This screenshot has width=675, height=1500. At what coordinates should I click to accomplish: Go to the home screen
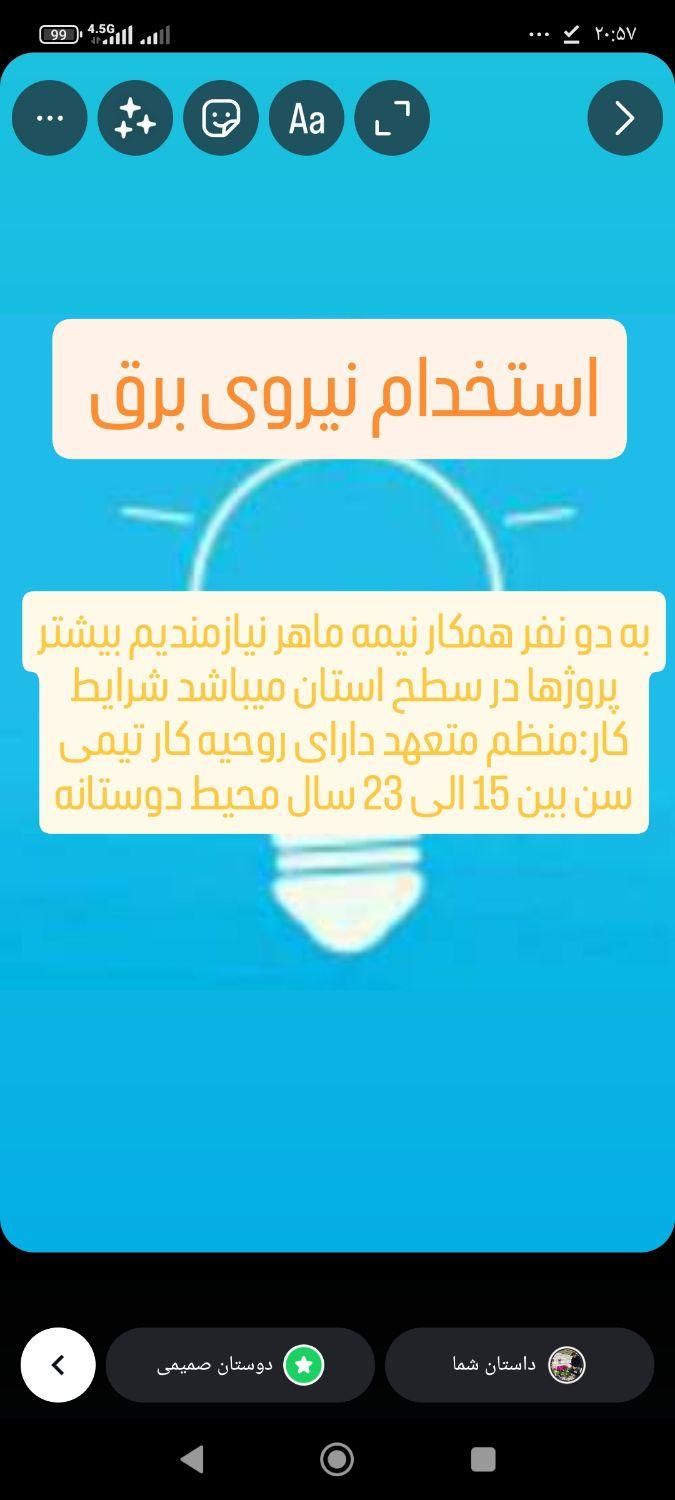click(337, 1459)
